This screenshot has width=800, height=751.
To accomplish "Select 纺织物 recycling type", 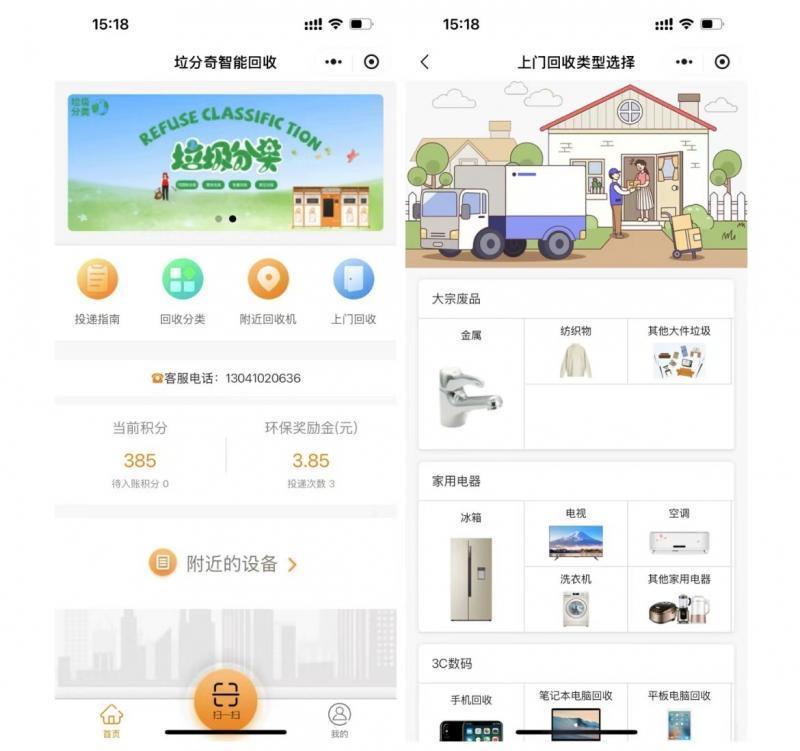I will pyautogui.click(x=575, y=352).
